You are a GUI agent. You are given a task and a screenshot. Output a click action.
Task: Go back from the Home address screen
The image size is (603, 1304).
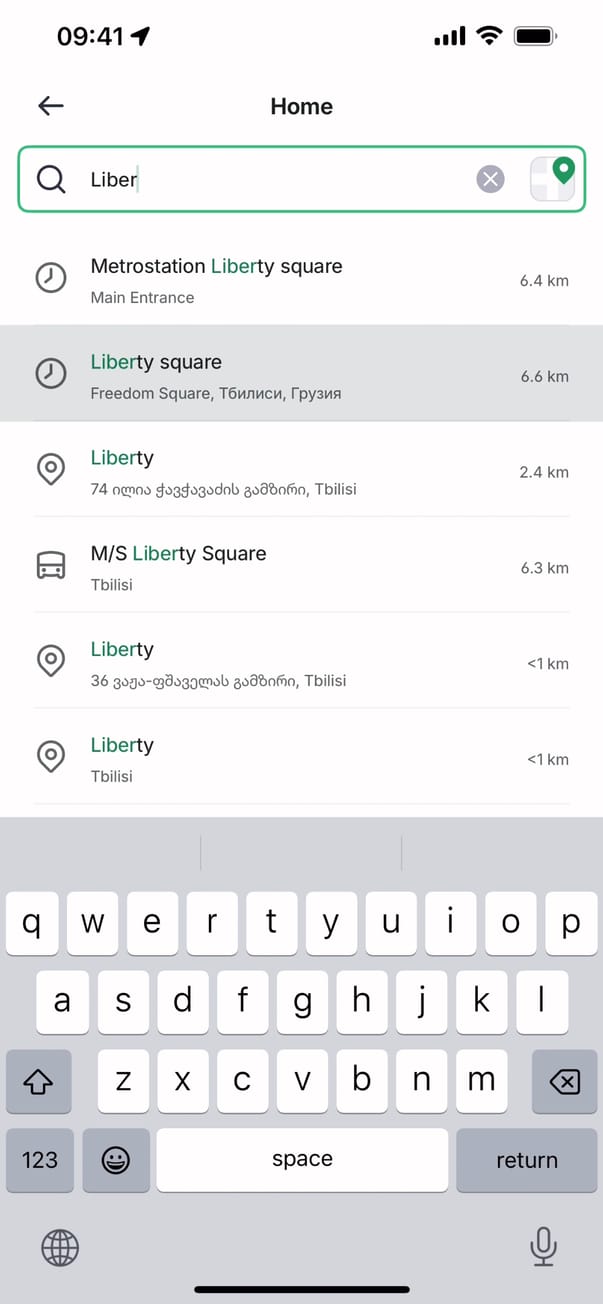click(50, 106)
